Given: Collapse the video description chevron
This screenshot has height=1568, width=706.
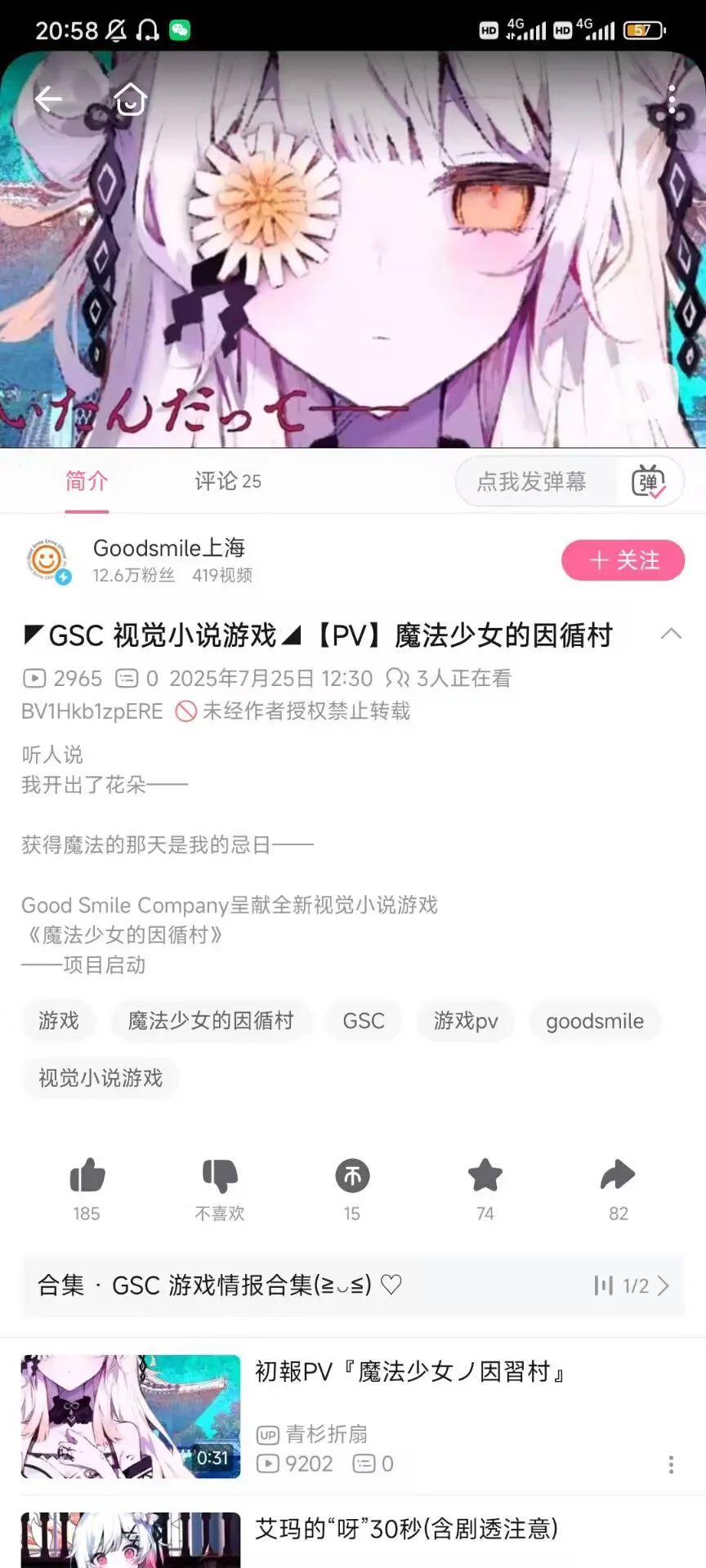Looking at the screenshot, I should [x=671, y=635].
